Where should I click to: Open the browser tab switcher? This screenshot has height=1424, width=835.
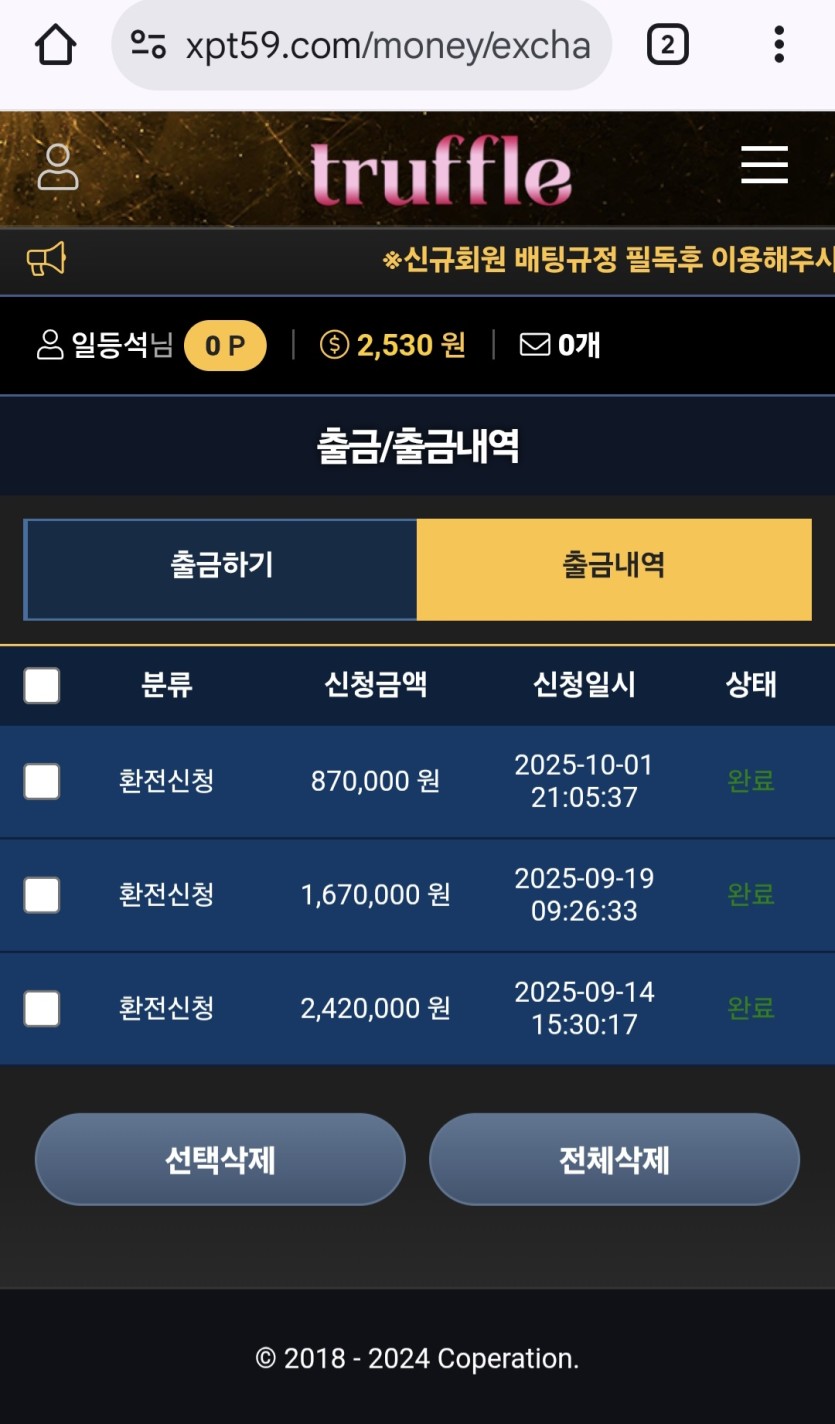coord(667,45)
